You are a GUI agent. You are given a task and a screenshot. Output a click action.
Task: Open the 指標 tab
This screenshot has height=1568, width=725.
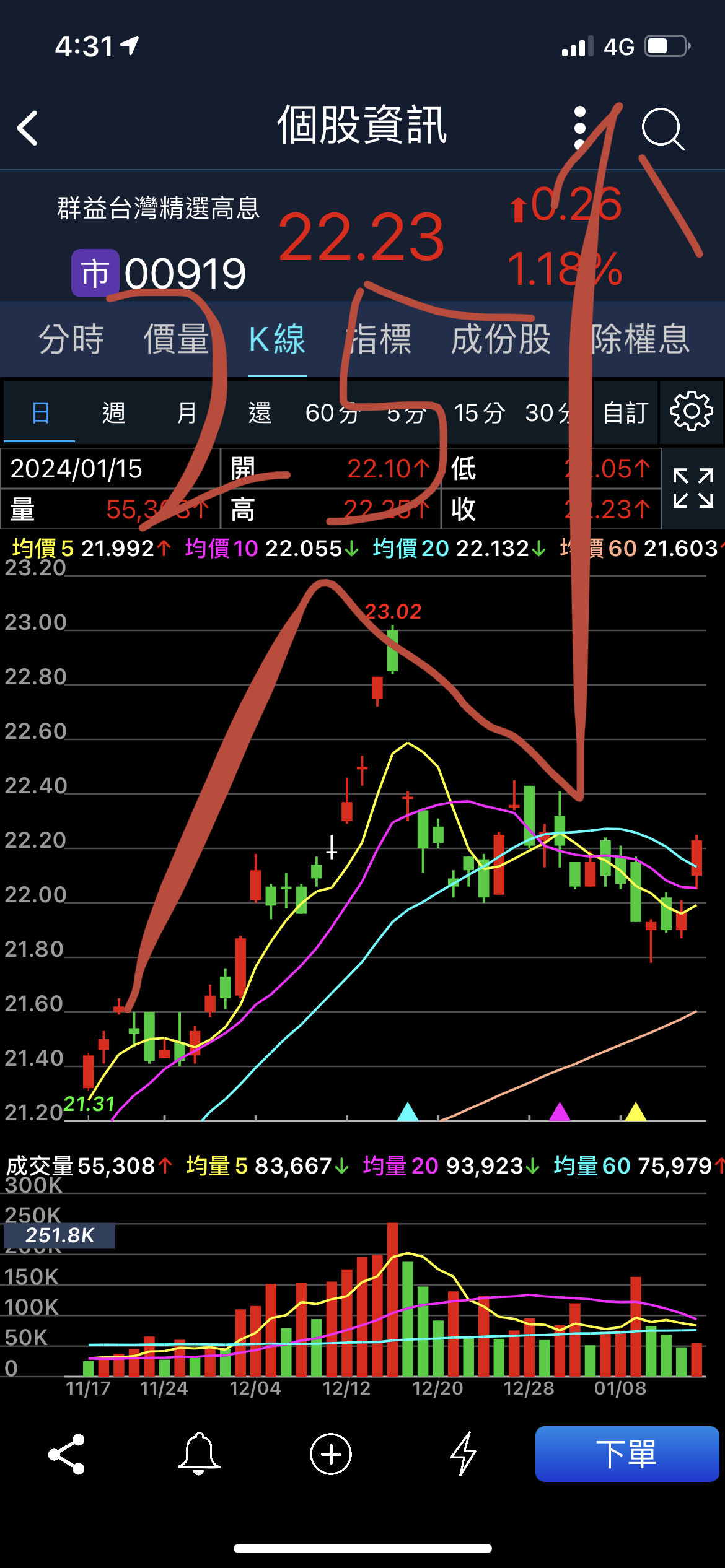[x=379, y=339]
